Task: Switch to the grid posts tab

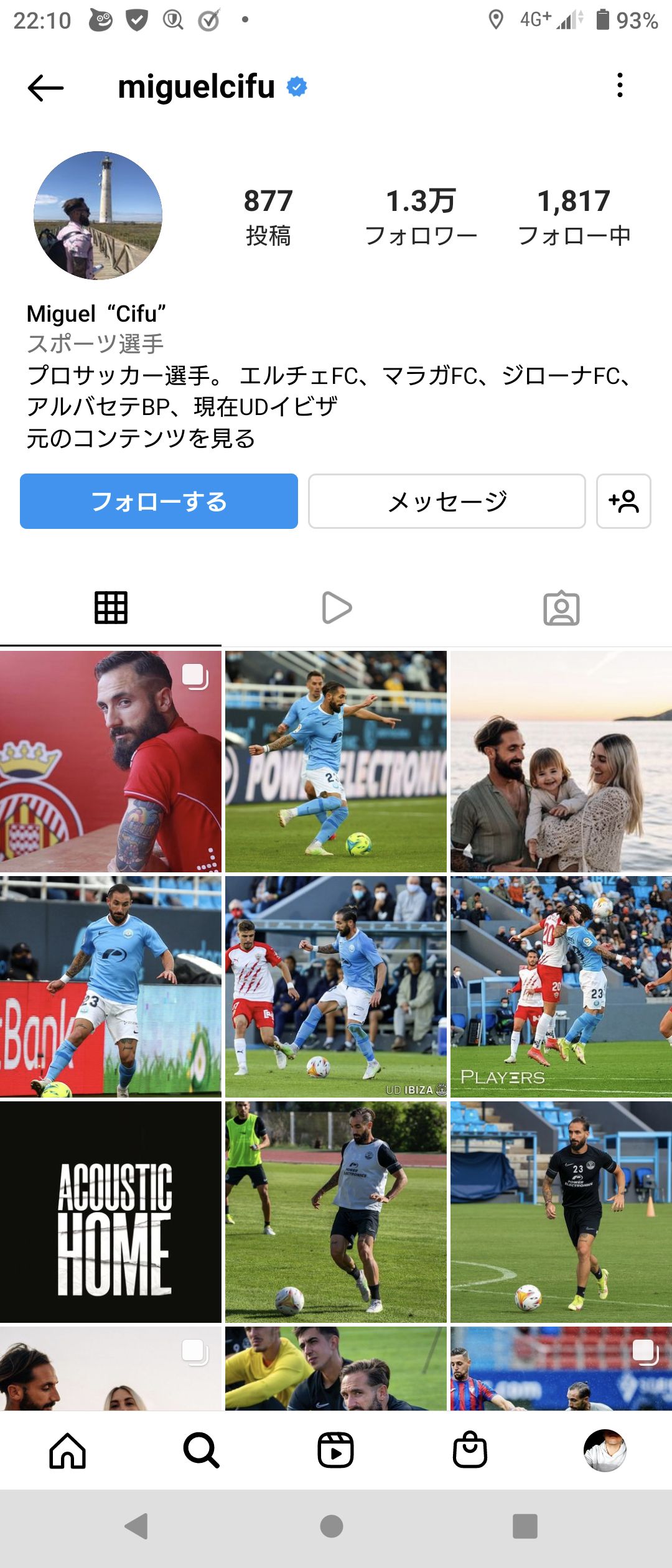Action: pyautogui.click(x=111, y=608)
